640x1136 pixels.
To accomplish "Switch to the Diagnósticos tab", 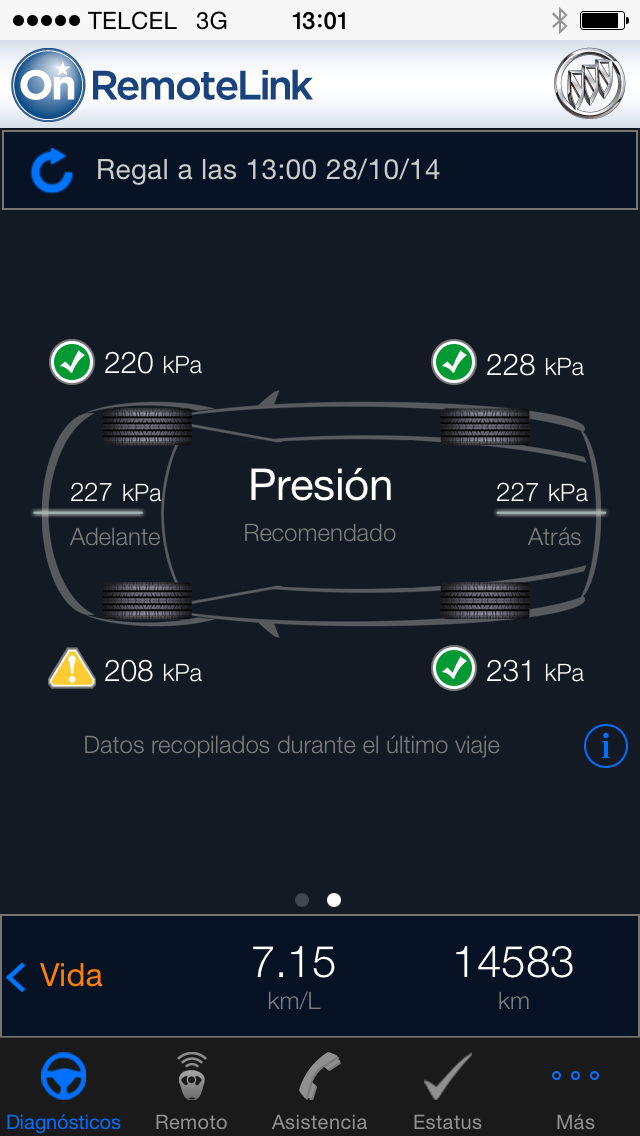I will pos(63,1092).
